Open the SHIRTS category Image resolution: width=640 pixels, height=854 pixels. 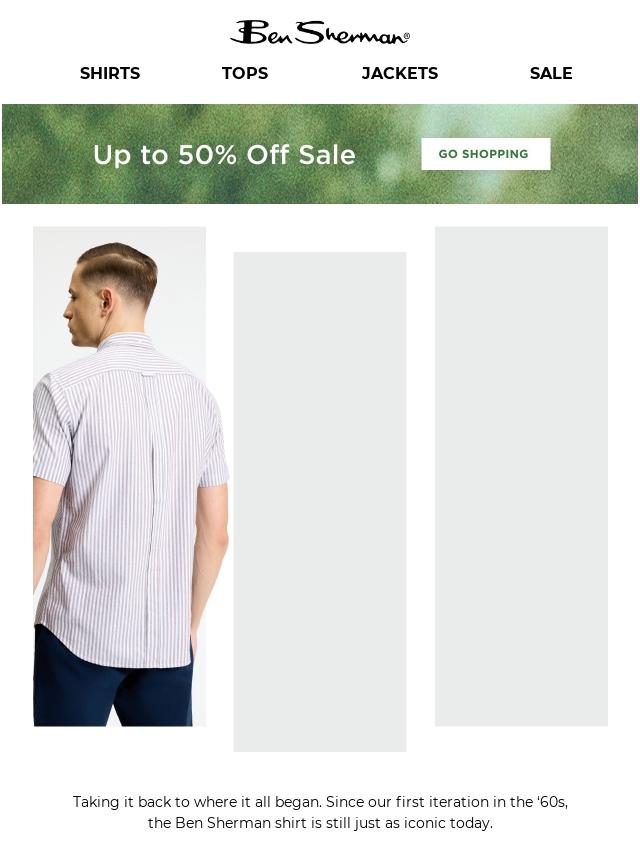(x=110, y=73)
